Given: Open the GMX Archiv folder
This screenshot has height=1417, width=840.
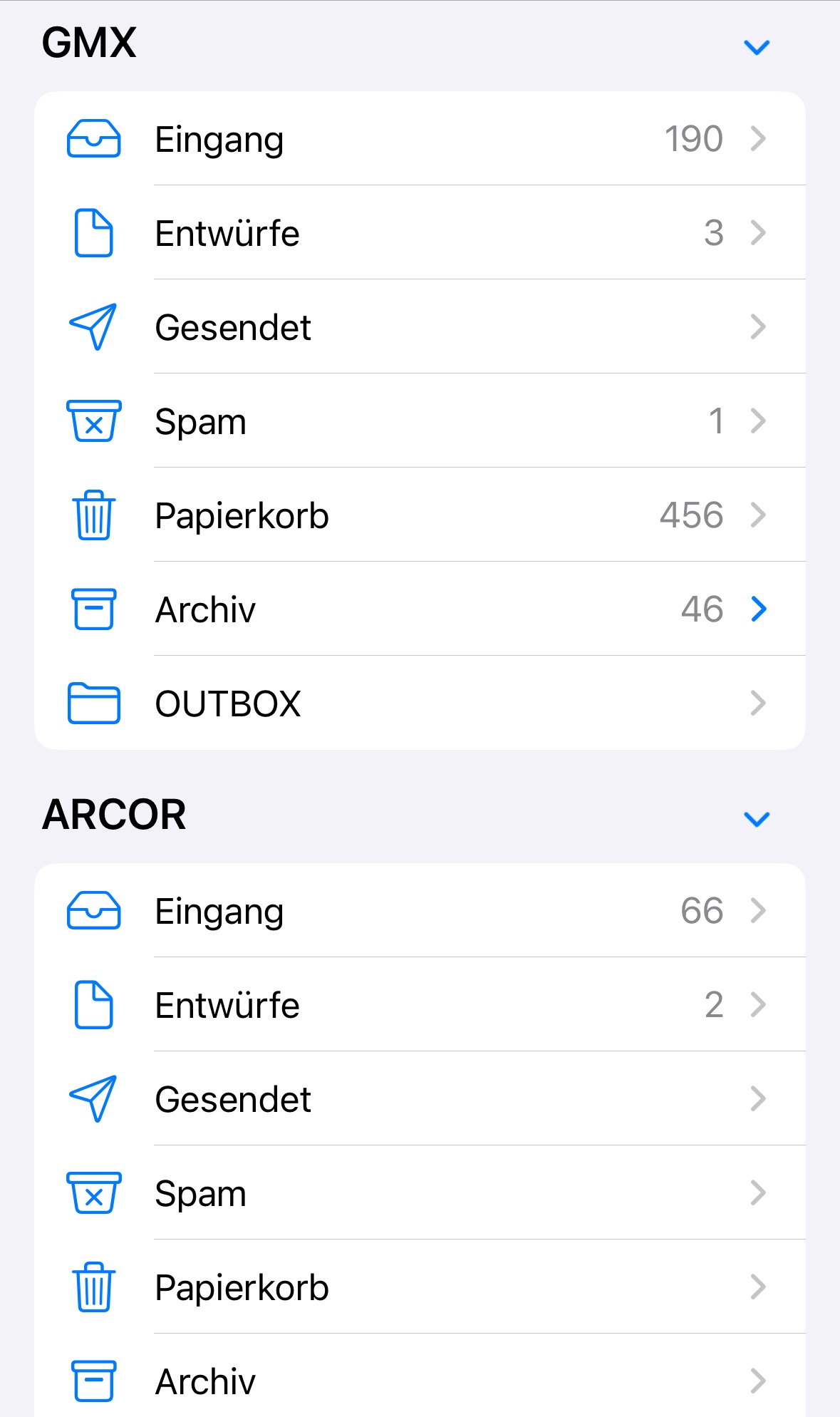Looking at the screenshot, I should coord(419,609).
